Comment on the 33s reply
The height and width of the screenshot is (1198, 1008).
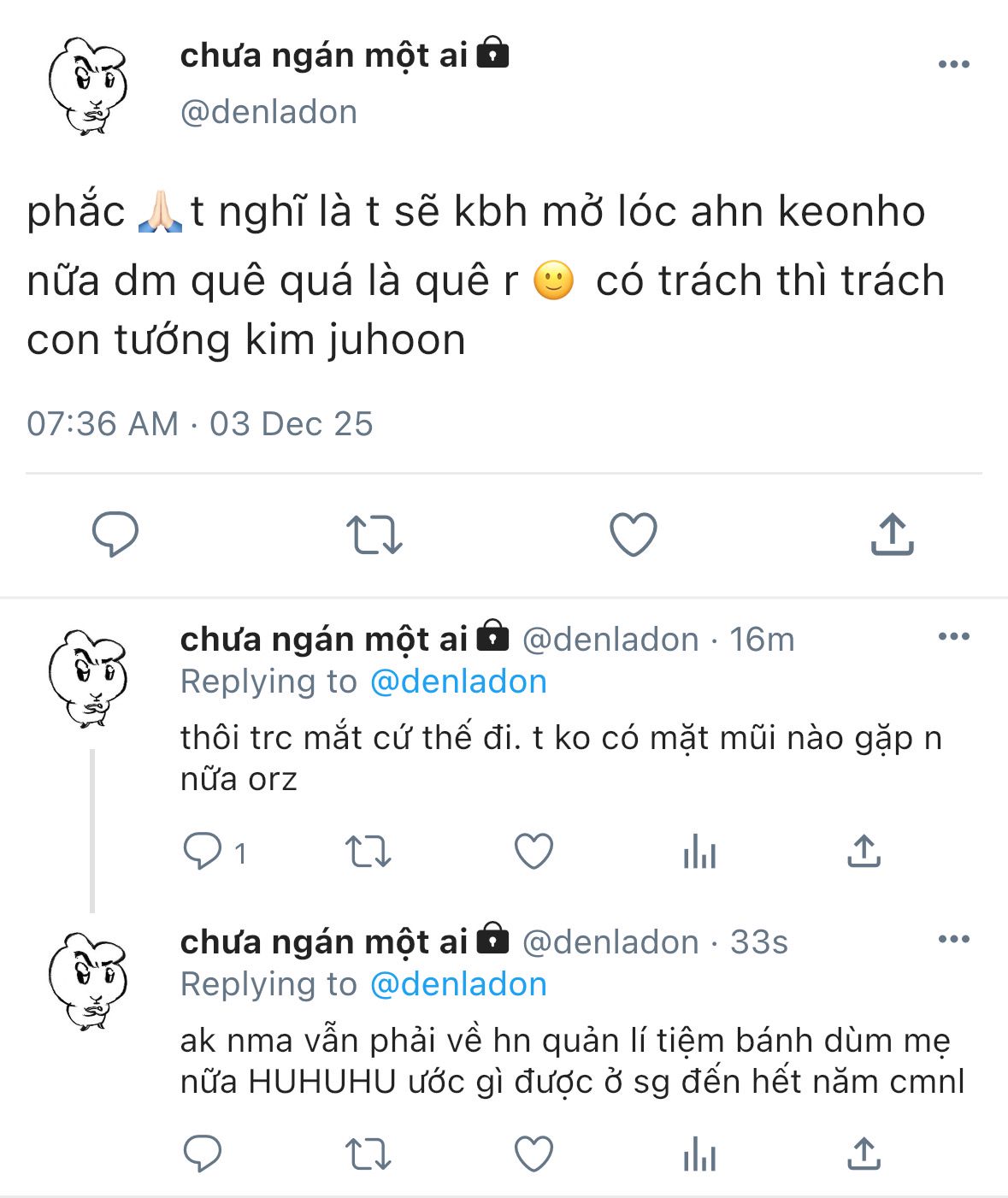(x=203, y=1154)
